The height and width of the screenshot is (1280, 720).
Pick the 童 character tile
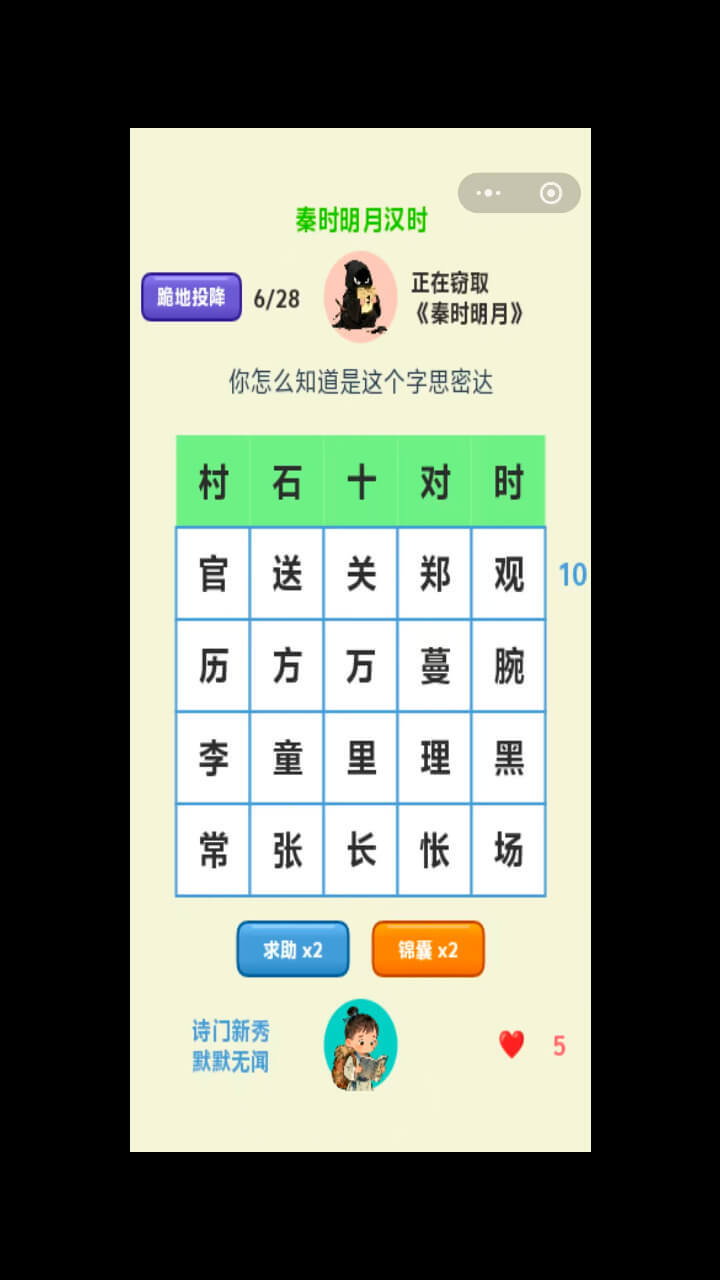tap(287, 758)
